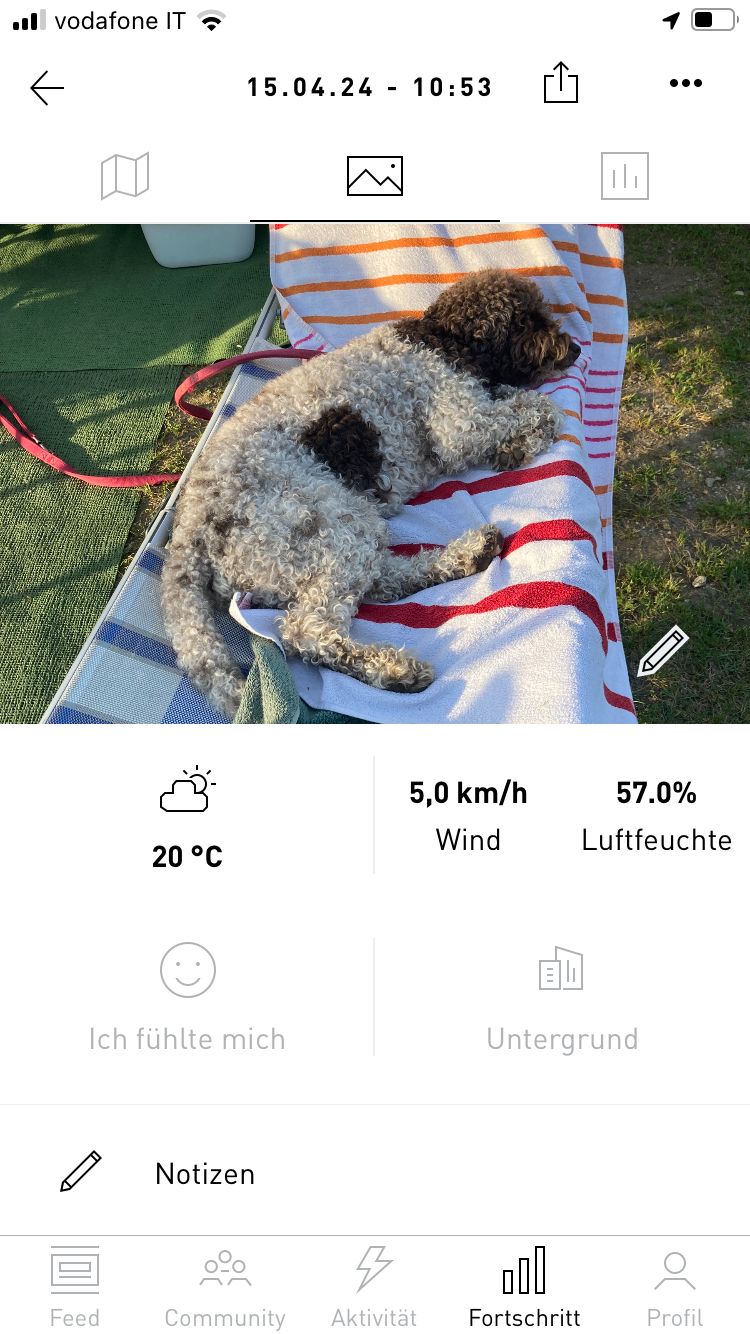Switch to the statistics chart tab
750x1334 pixels.
(625, 176)
